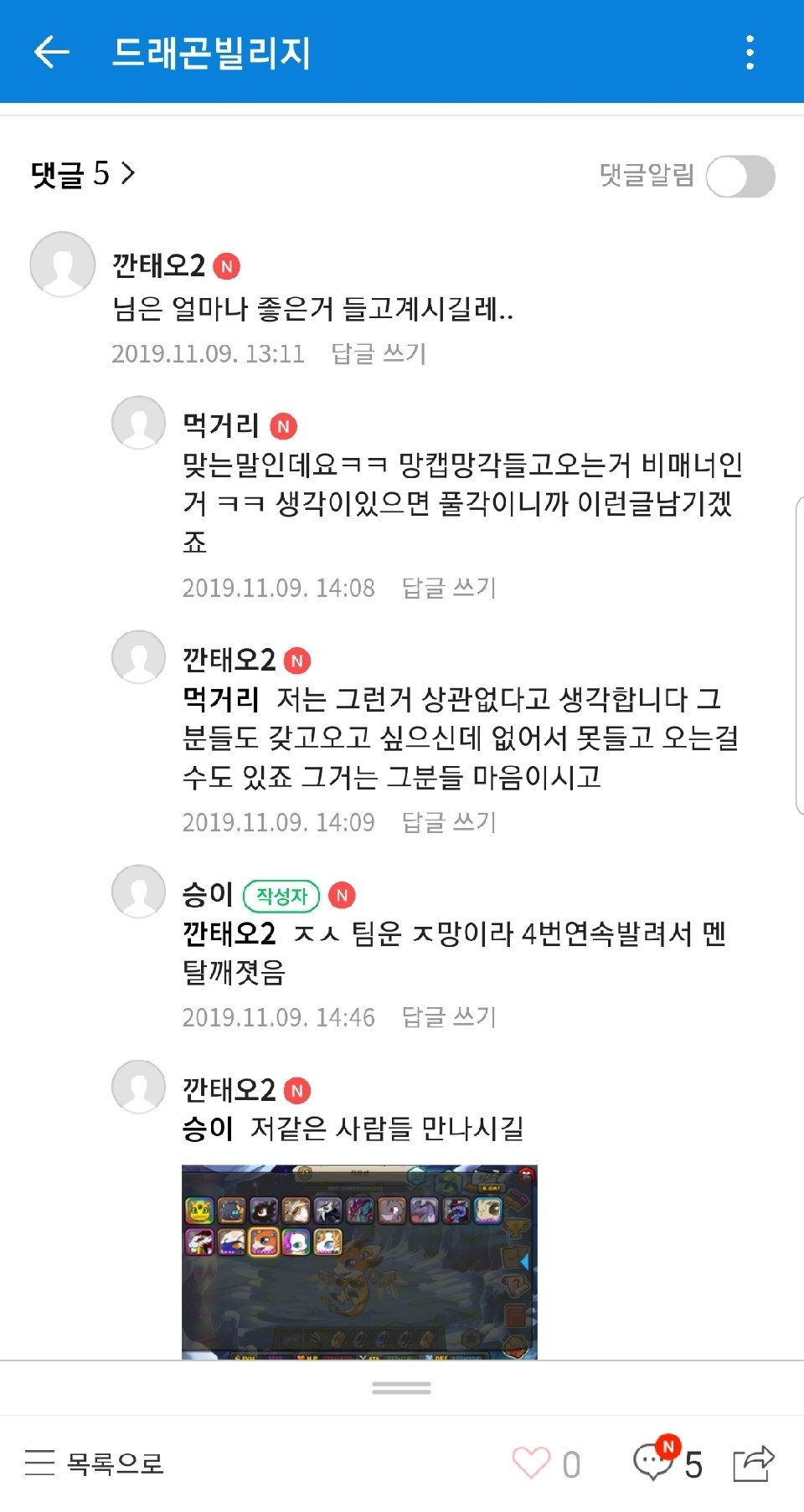Open 승이's profile avatar
This screenshot has height=1512, width=804.
(138, 892)
